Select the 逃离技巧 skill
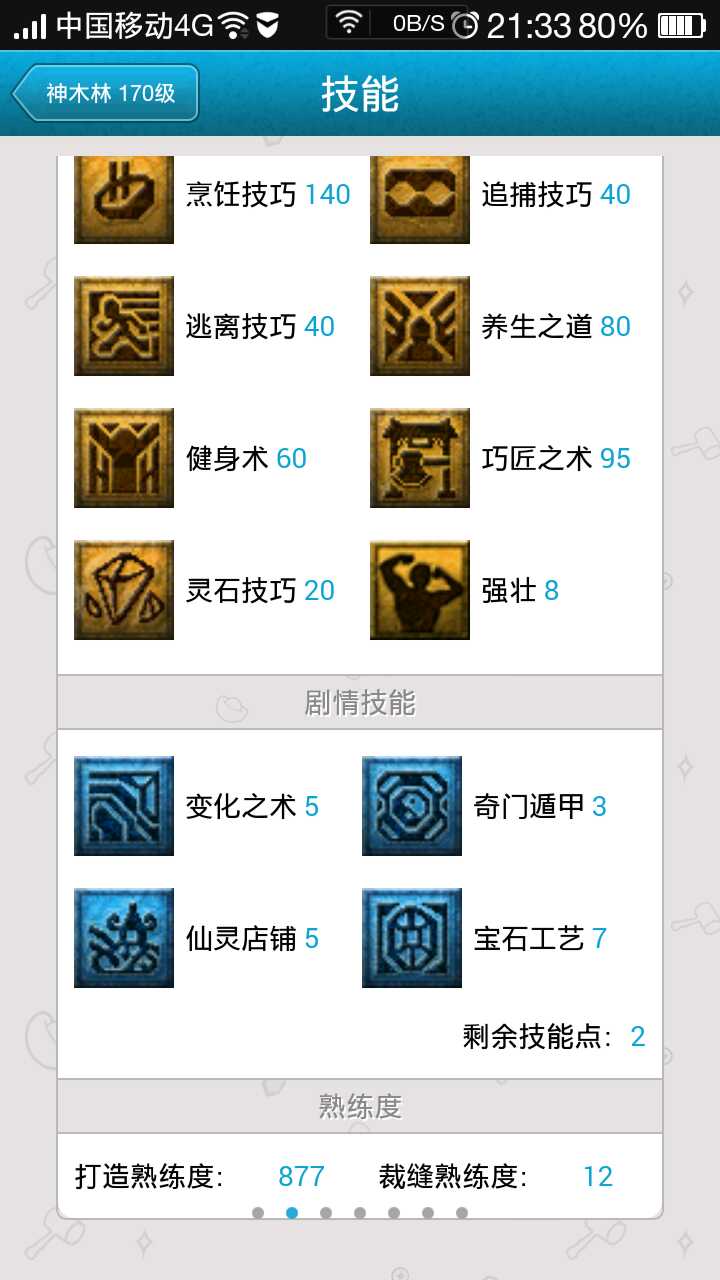Screen dimensions: 720x1280 [x=124, y=326]
